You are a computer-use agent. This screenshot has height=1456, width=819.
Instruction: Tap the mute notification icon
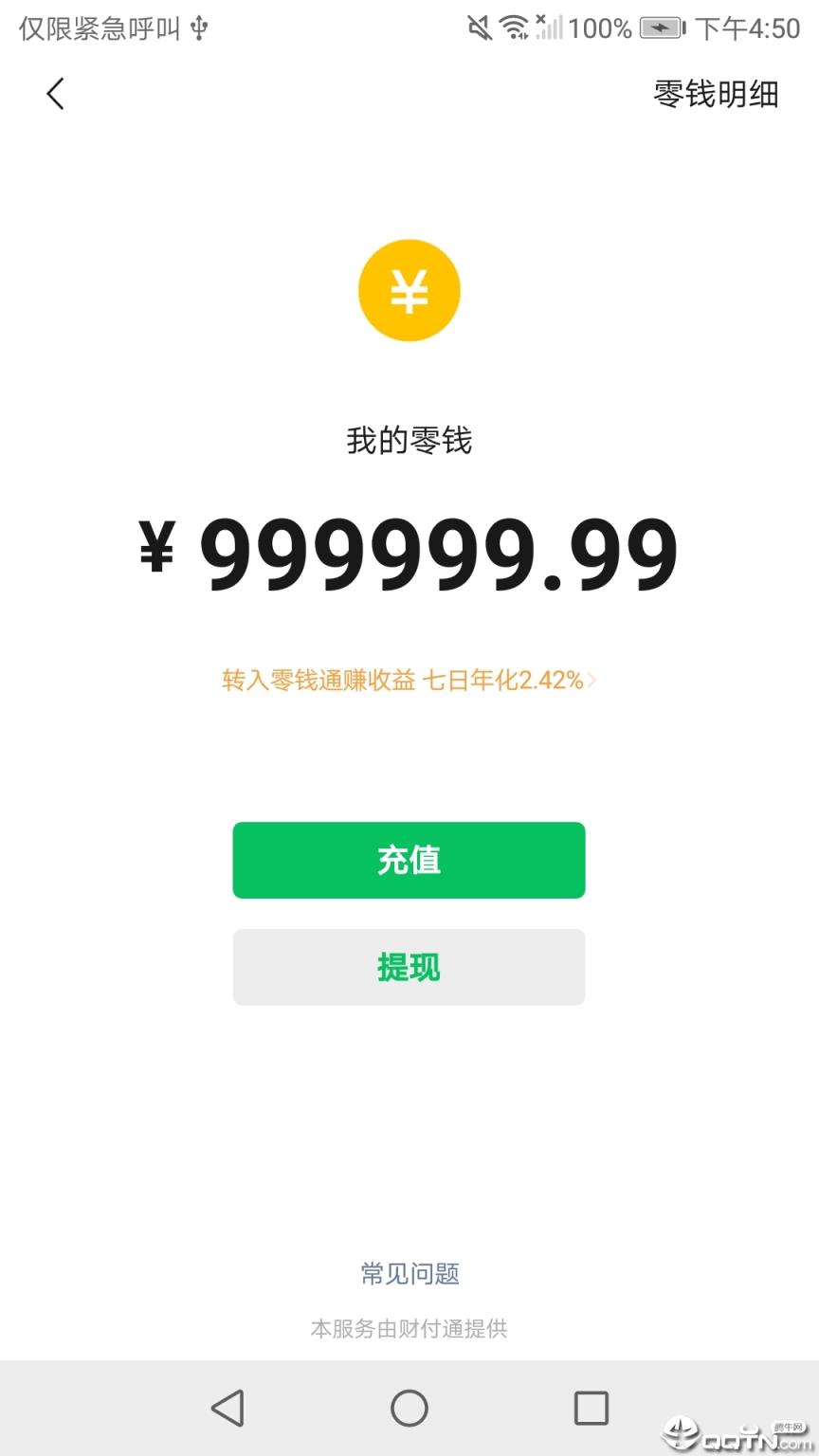tap(479, 28)
